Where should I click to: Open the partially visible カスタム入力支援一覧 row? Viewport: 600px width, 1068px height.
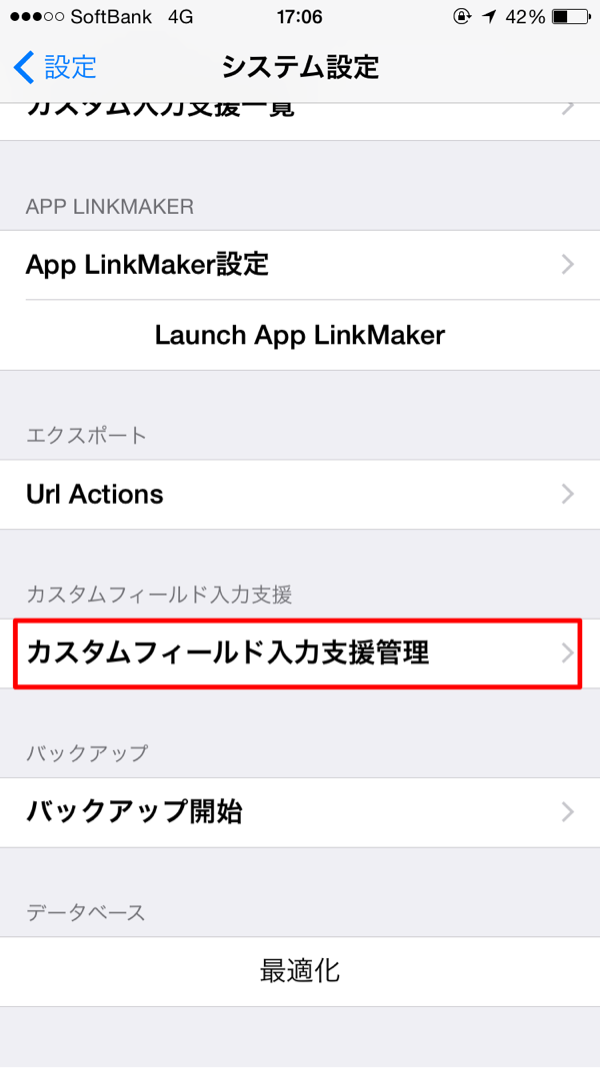coord(300,121)
